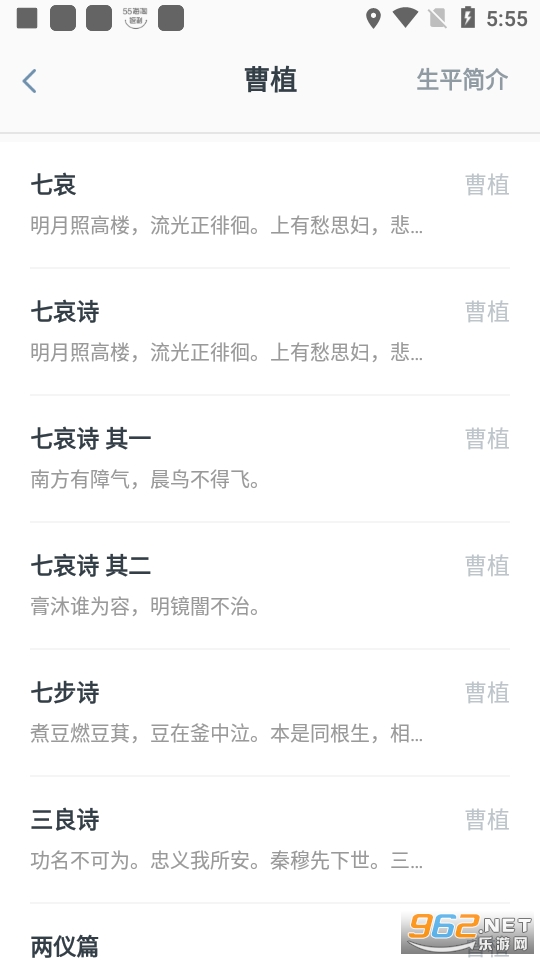
Task: Go back using the top-left arrow
Action: [29, 81]
